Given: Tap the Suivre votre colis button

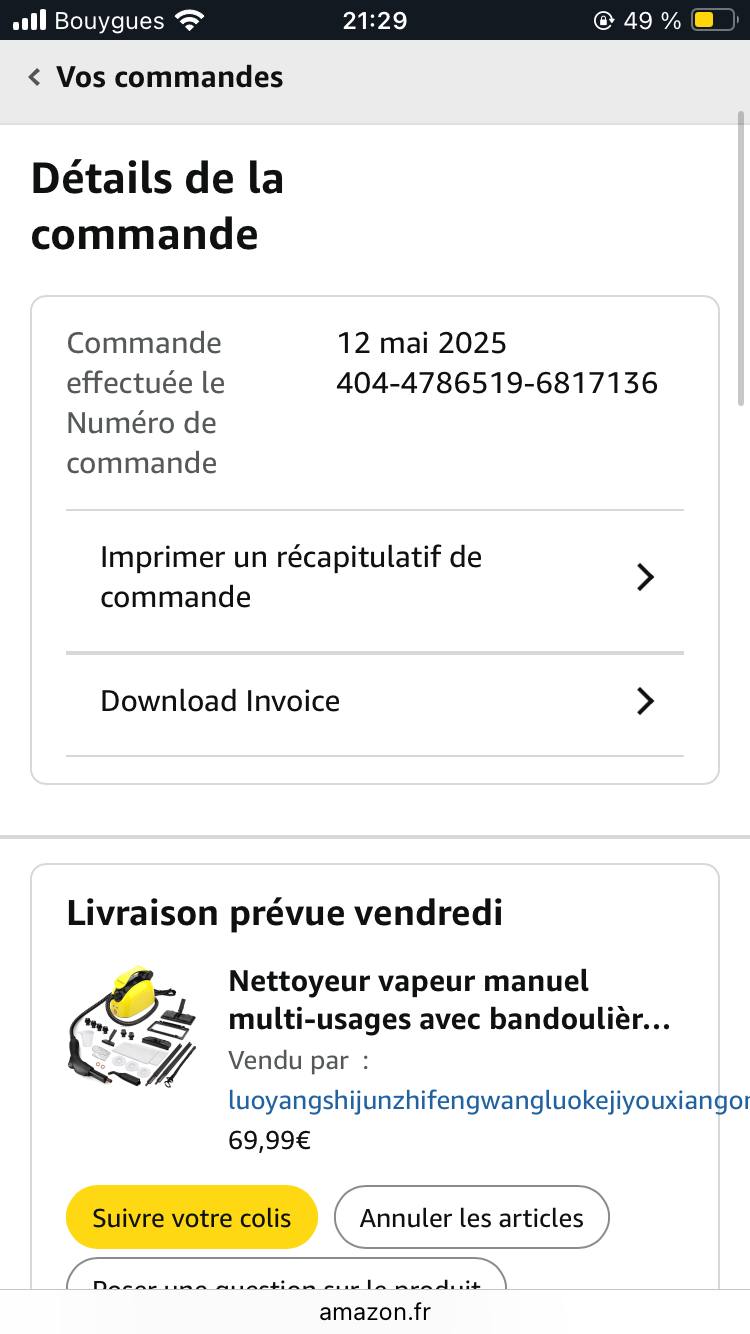Looking at the screenshot, I should [191, 1217].
